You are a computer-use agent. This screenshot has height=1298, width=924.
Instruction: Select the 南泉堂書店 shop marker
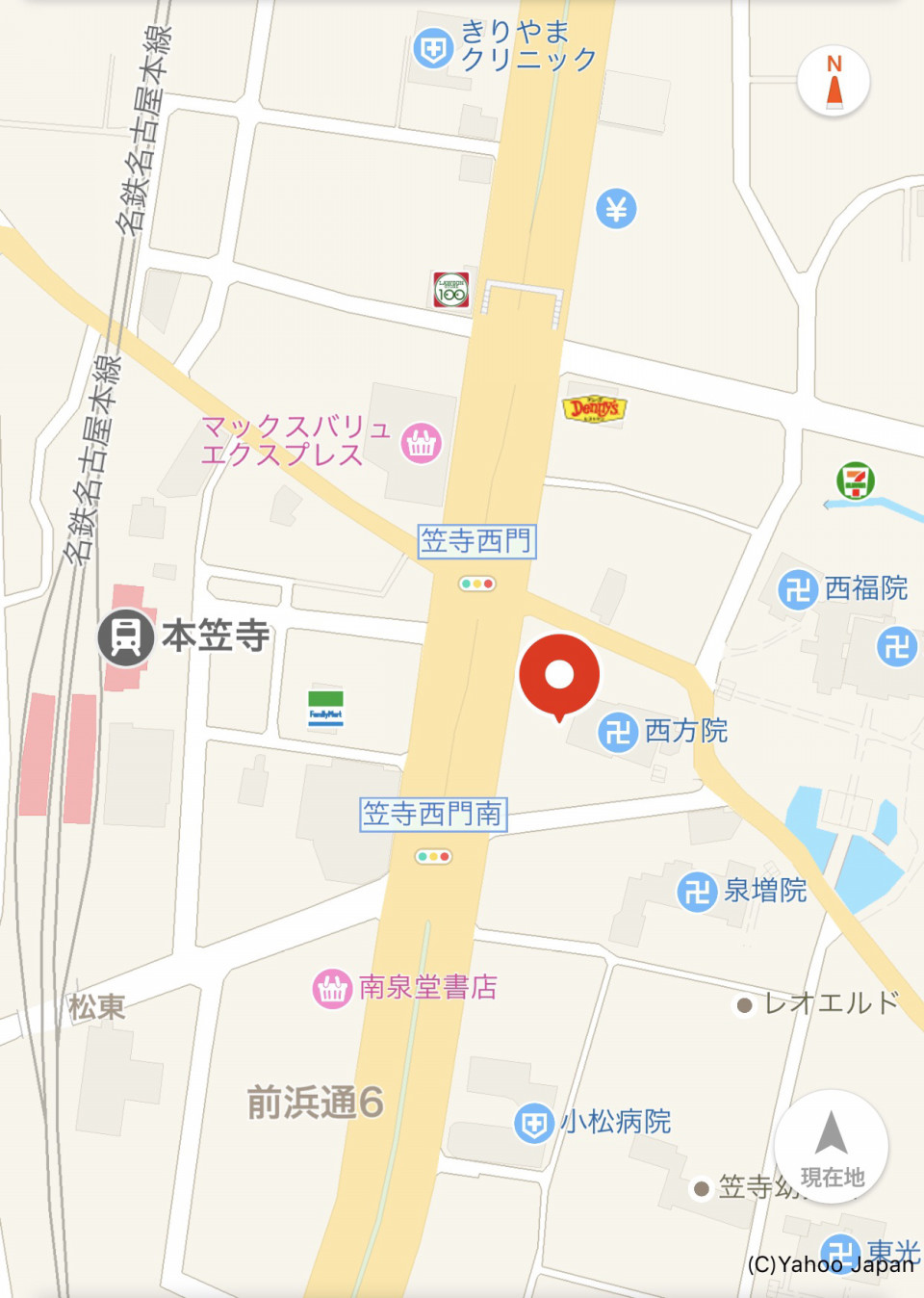(x=332, y=989)
